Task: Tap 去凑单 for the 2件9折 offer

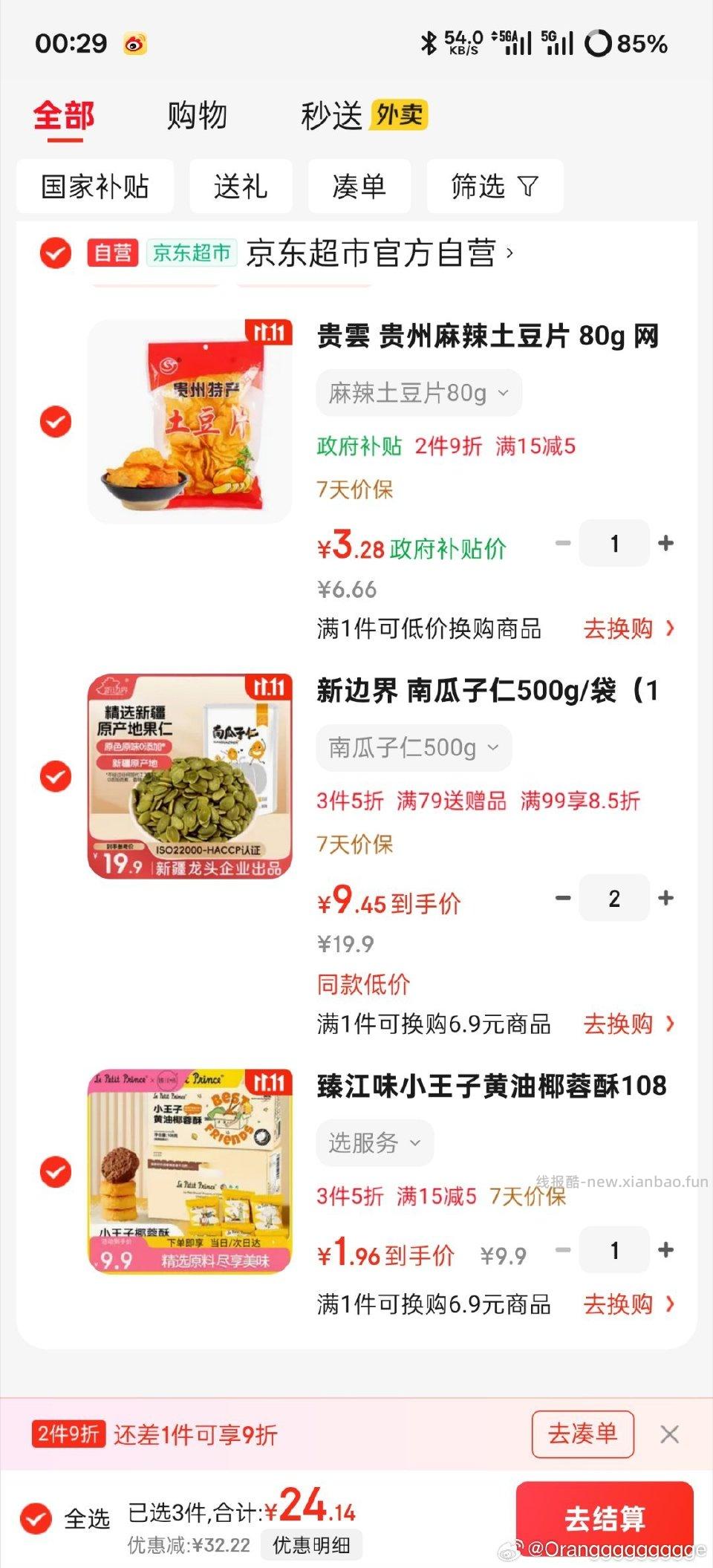Action: (x=582, y=1434)
